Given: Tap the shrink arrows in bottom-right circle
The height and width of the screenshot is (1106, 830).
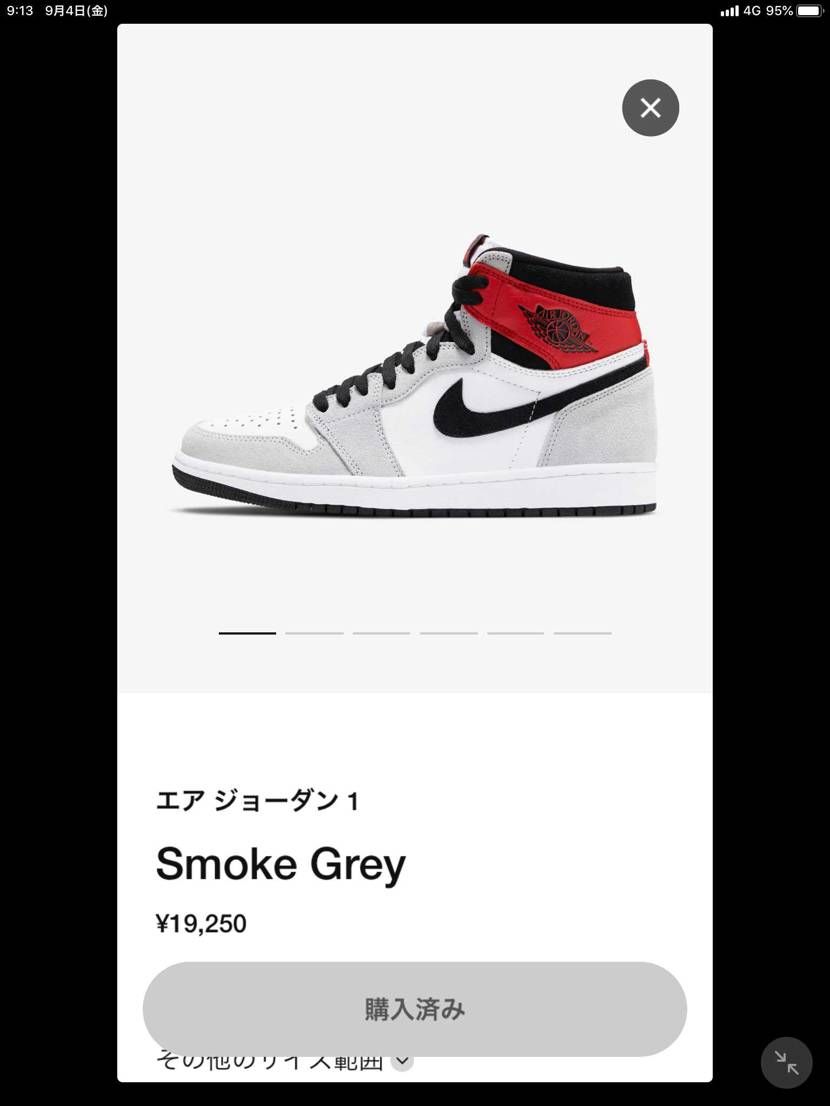Looking at the screenshot, I should point(786,1062).
